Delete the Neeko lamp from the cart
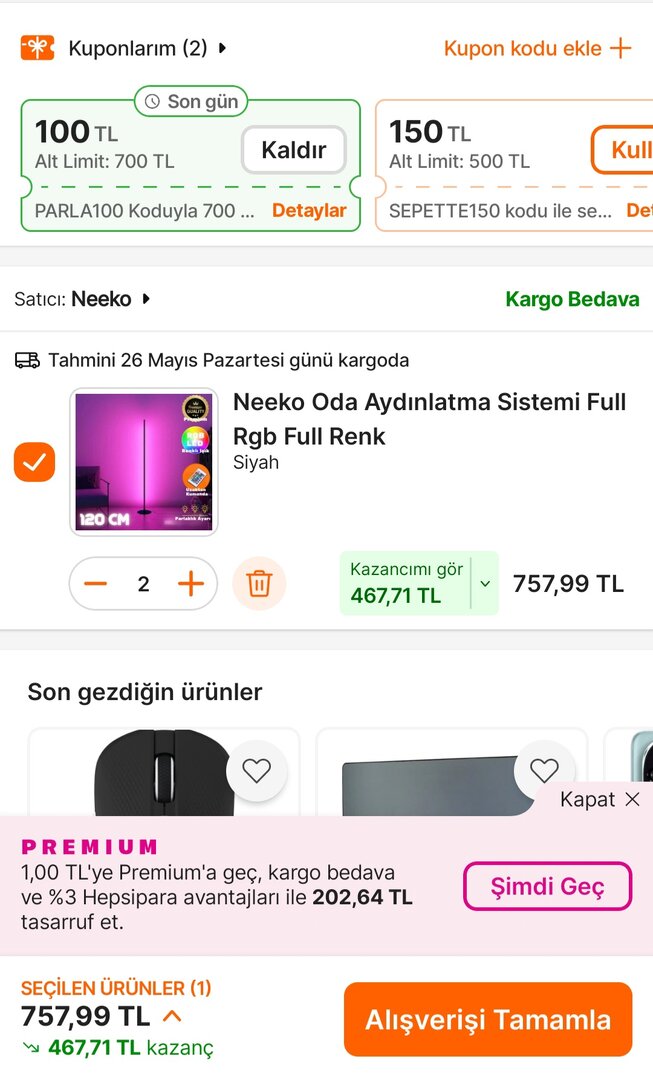653x1080 pixels. tap(259, 584)
